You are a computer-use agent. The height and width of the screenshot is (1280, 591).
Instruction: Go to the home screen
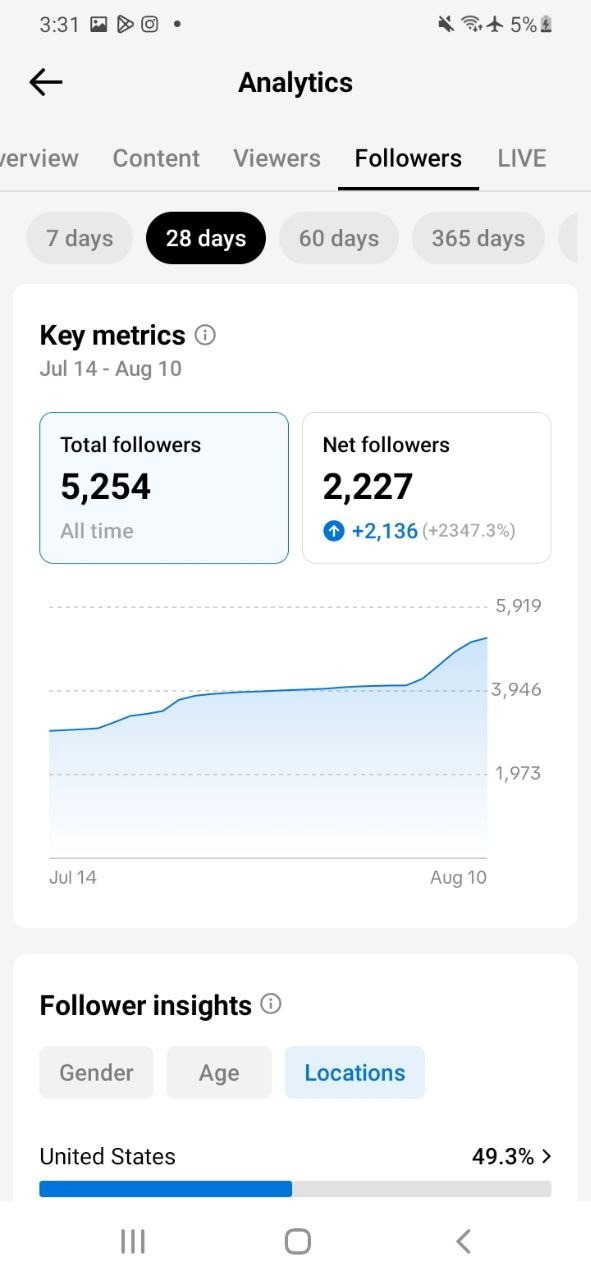click(297, 1241)
